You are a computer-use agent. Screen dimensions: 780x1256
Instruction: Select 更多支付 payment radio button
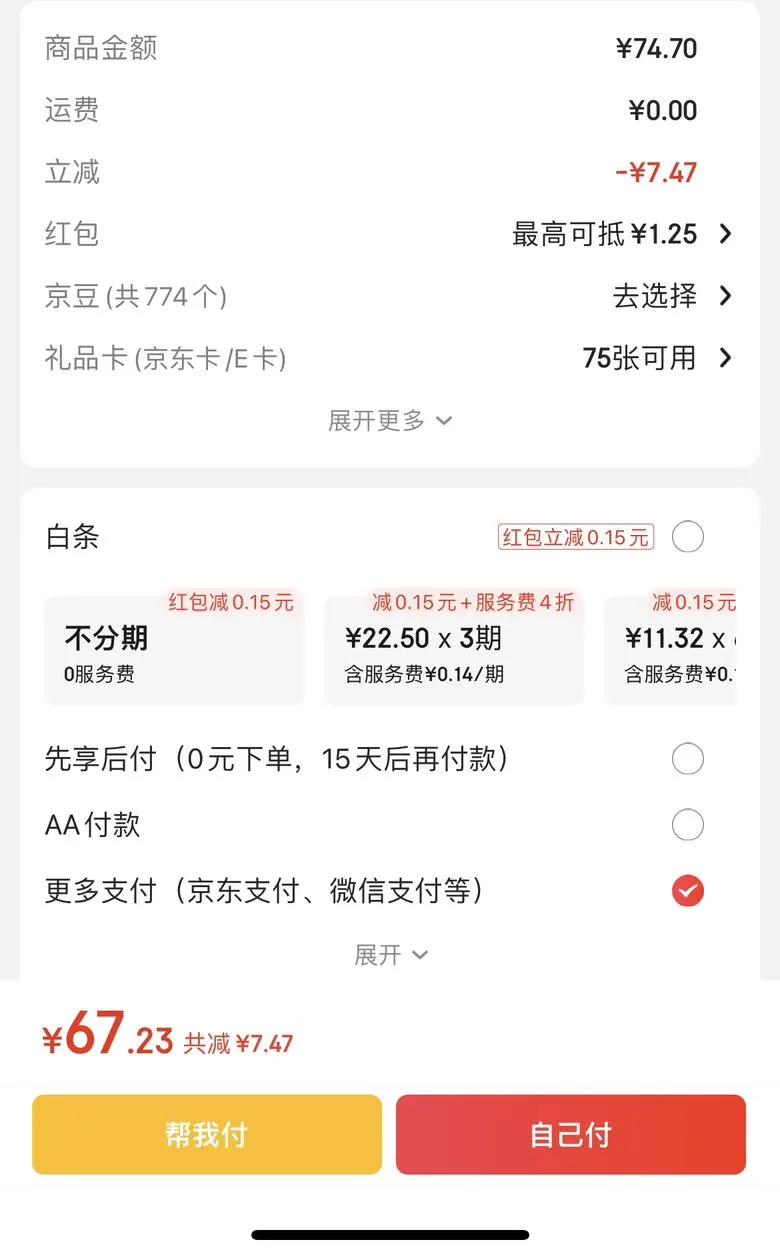click(x=687, y=891)
